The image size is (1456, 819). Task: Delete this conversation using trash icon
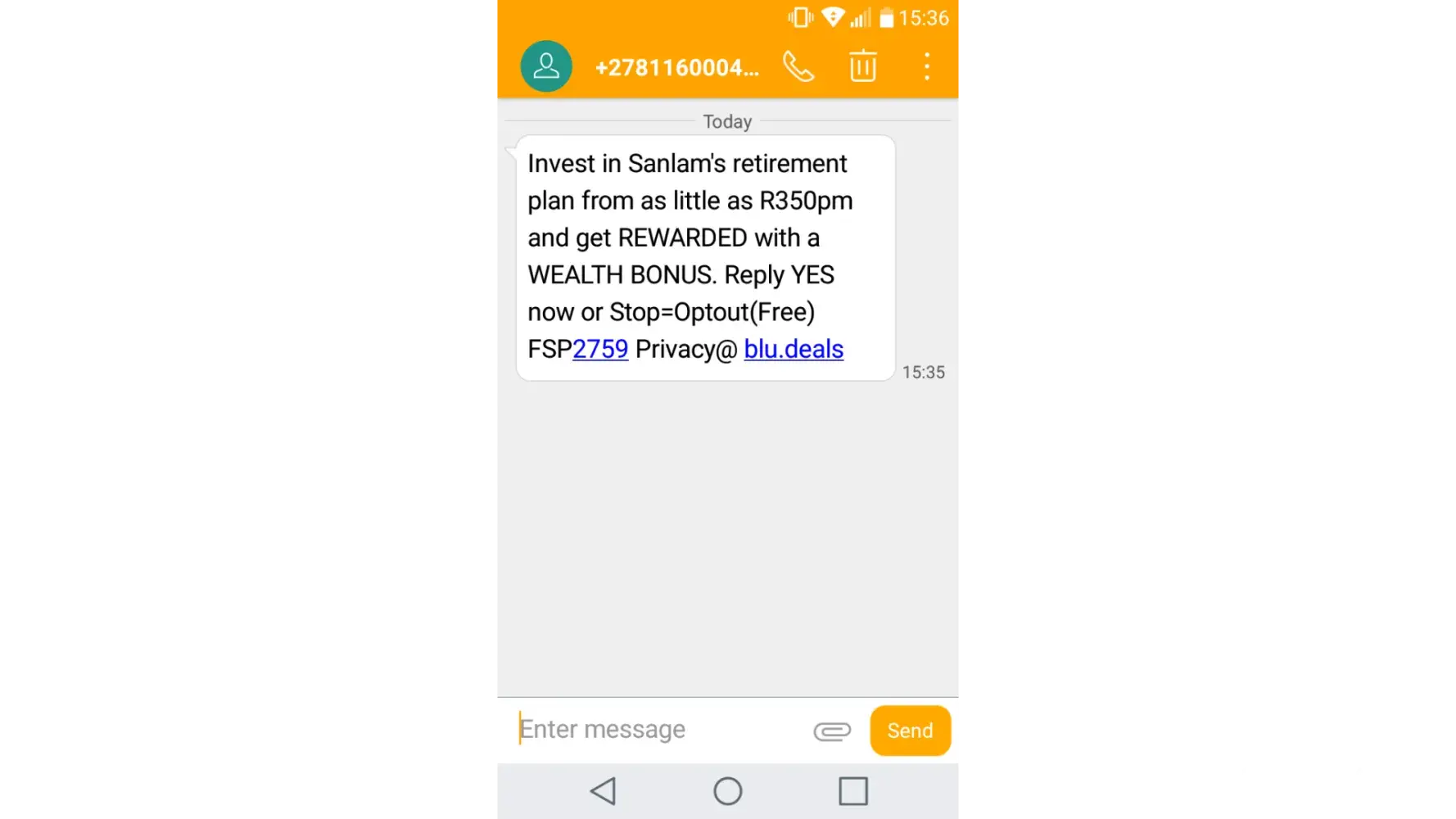[862, 66]
